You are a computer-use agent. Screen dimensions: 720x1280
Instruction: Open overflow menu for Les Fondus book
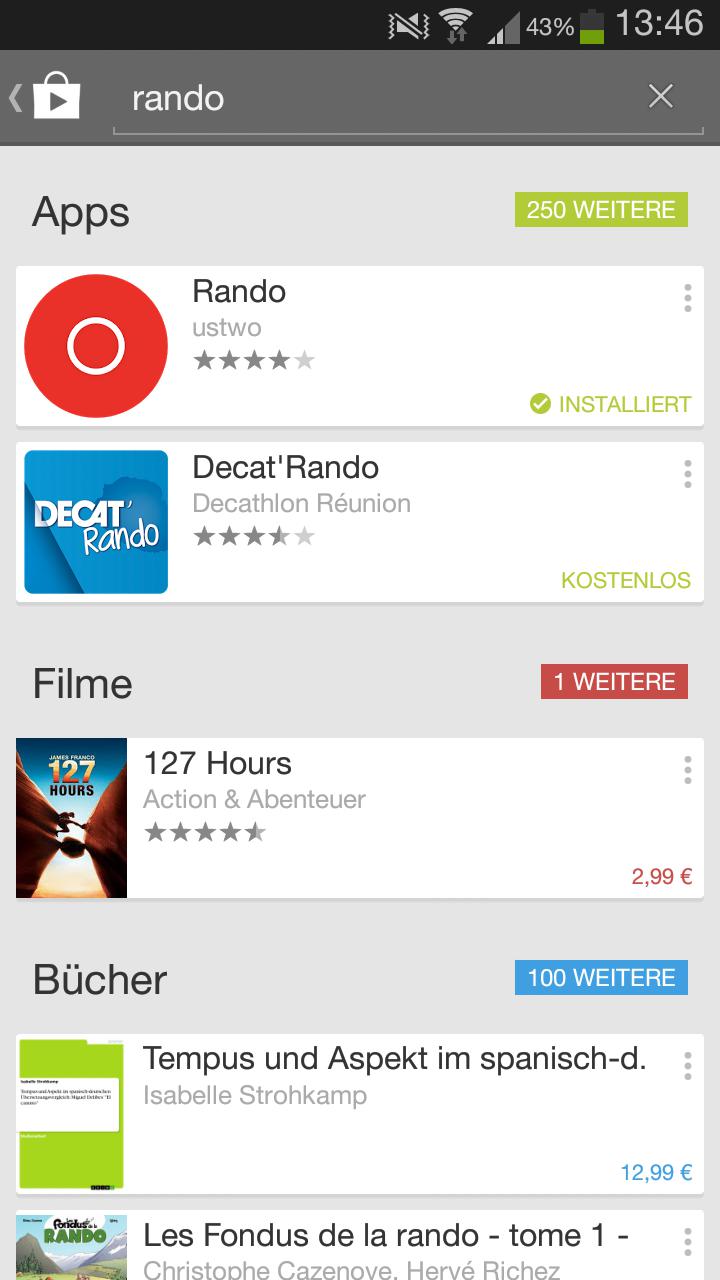[687, 1241]
